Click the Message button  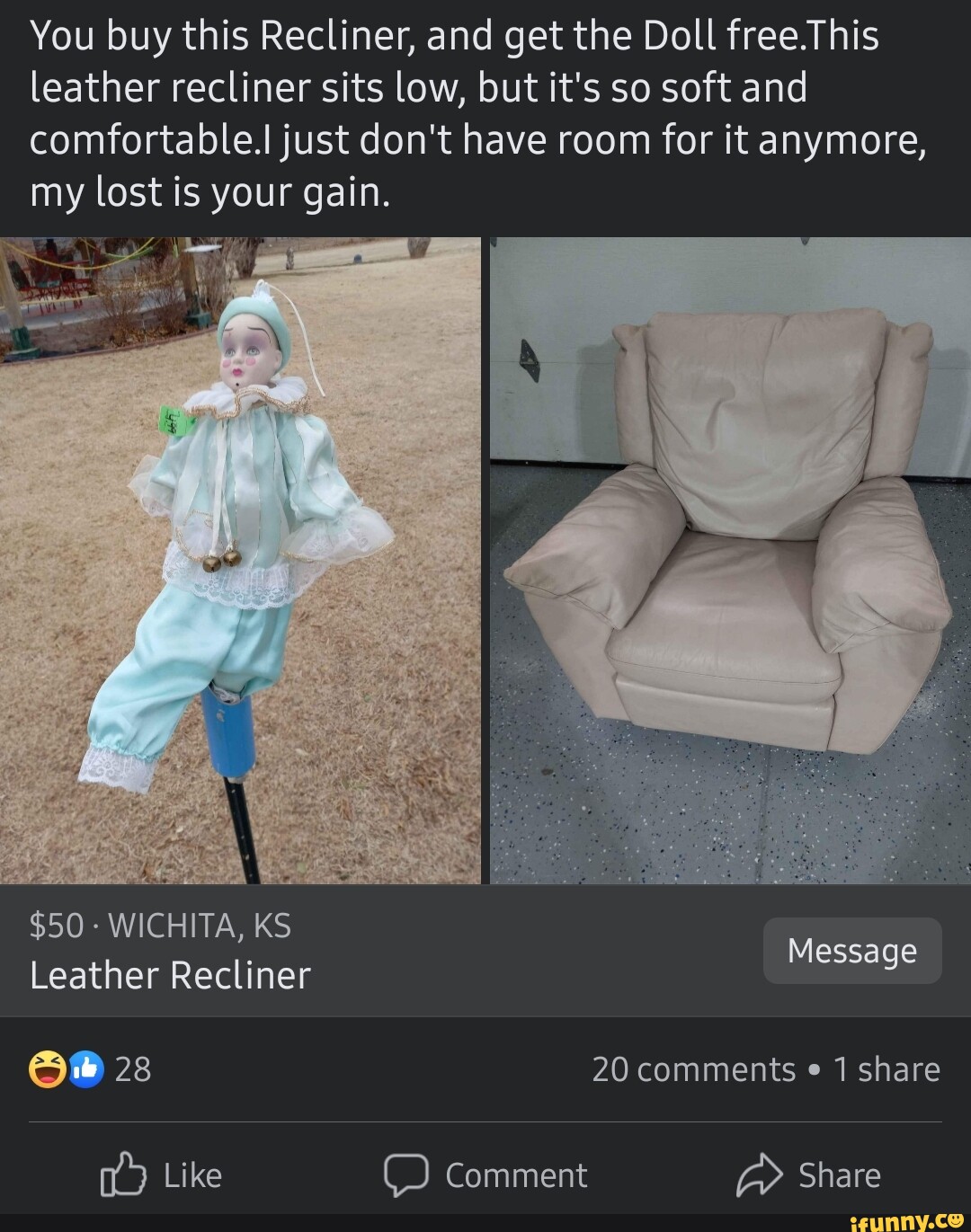(851, 951)
